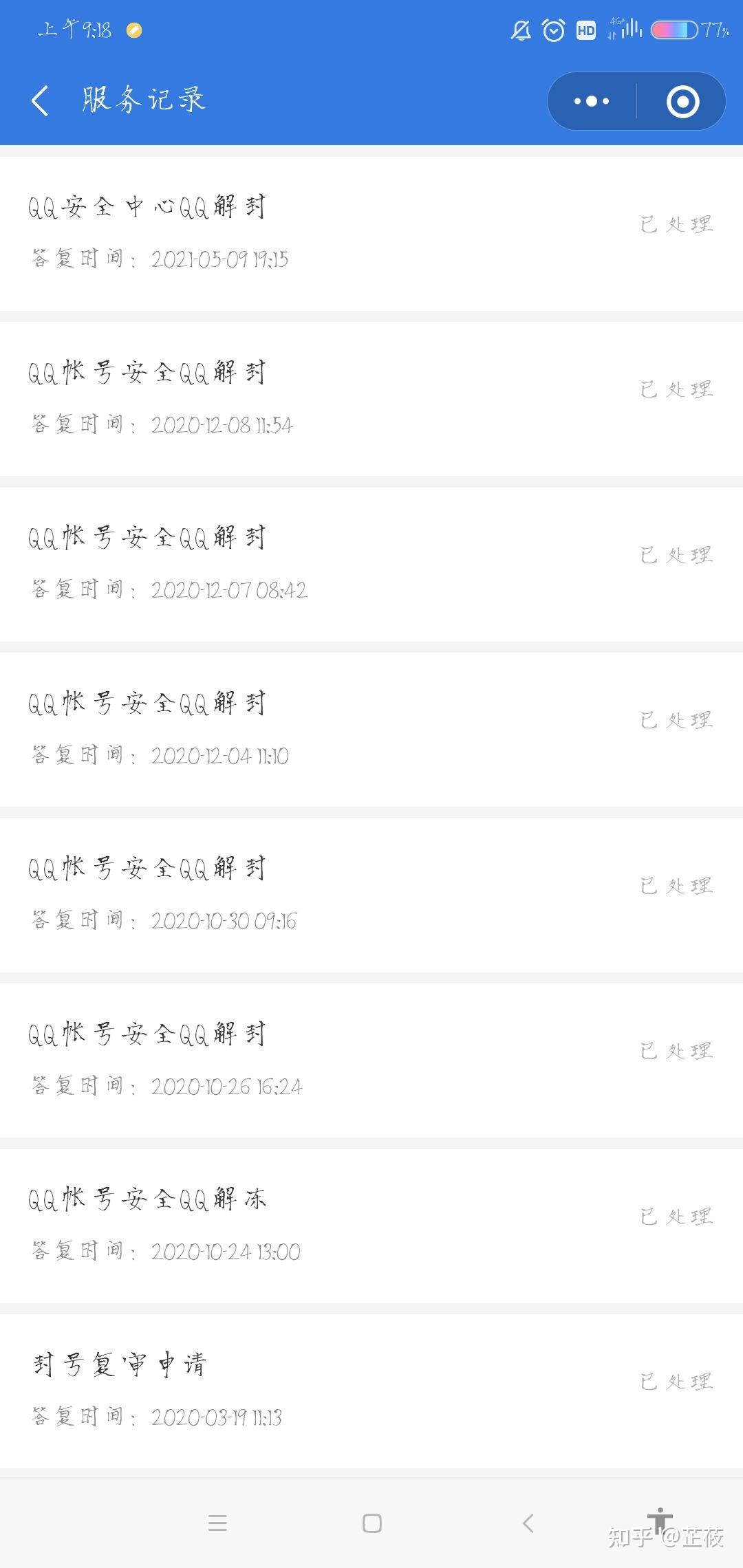The width and height of the screenshot is (743, 1568).
Task: Open the QQ帐号安全QQ解冻 record
Action: 371,1225
